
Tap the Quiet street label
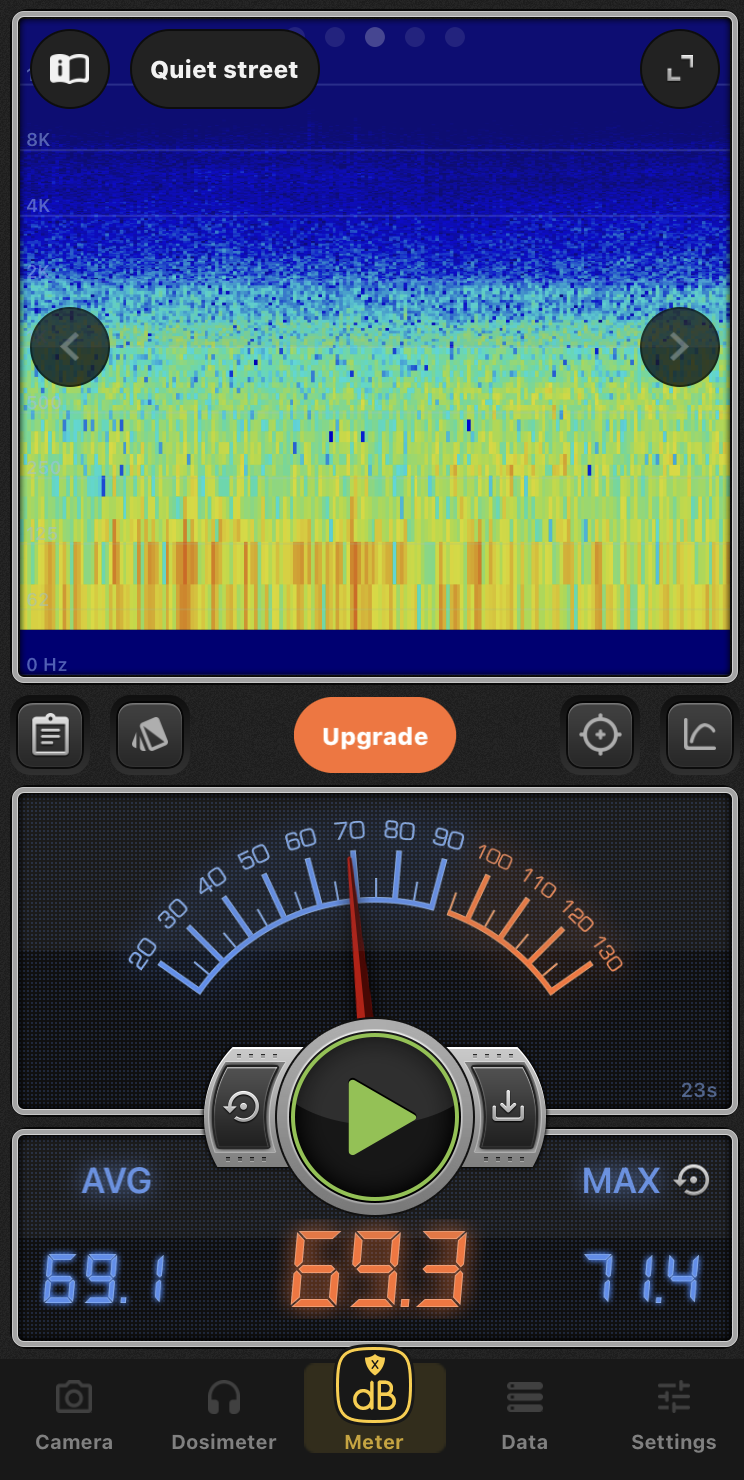[x=224, y=69]
